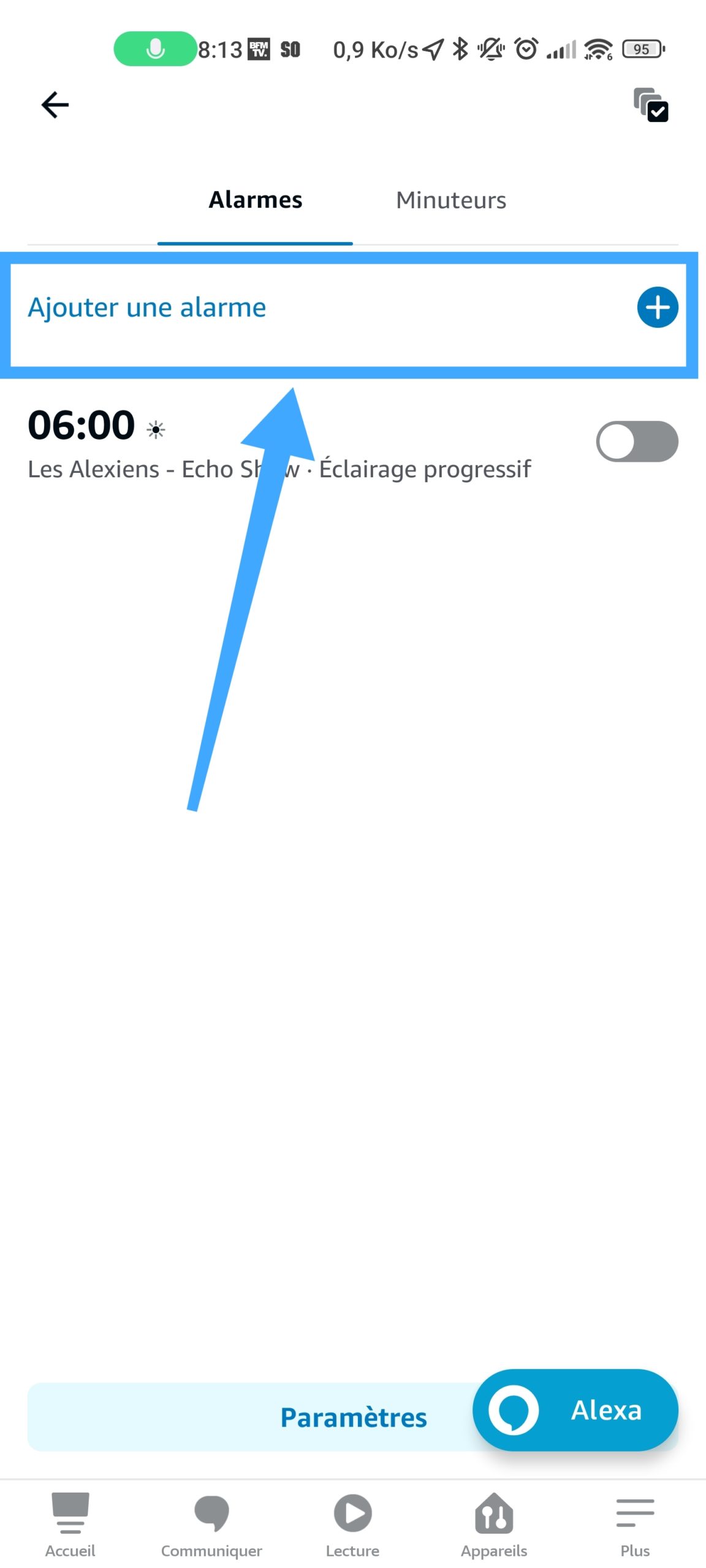
Task: Open the Plus menu tab
Action: [x=635, y=1525]
